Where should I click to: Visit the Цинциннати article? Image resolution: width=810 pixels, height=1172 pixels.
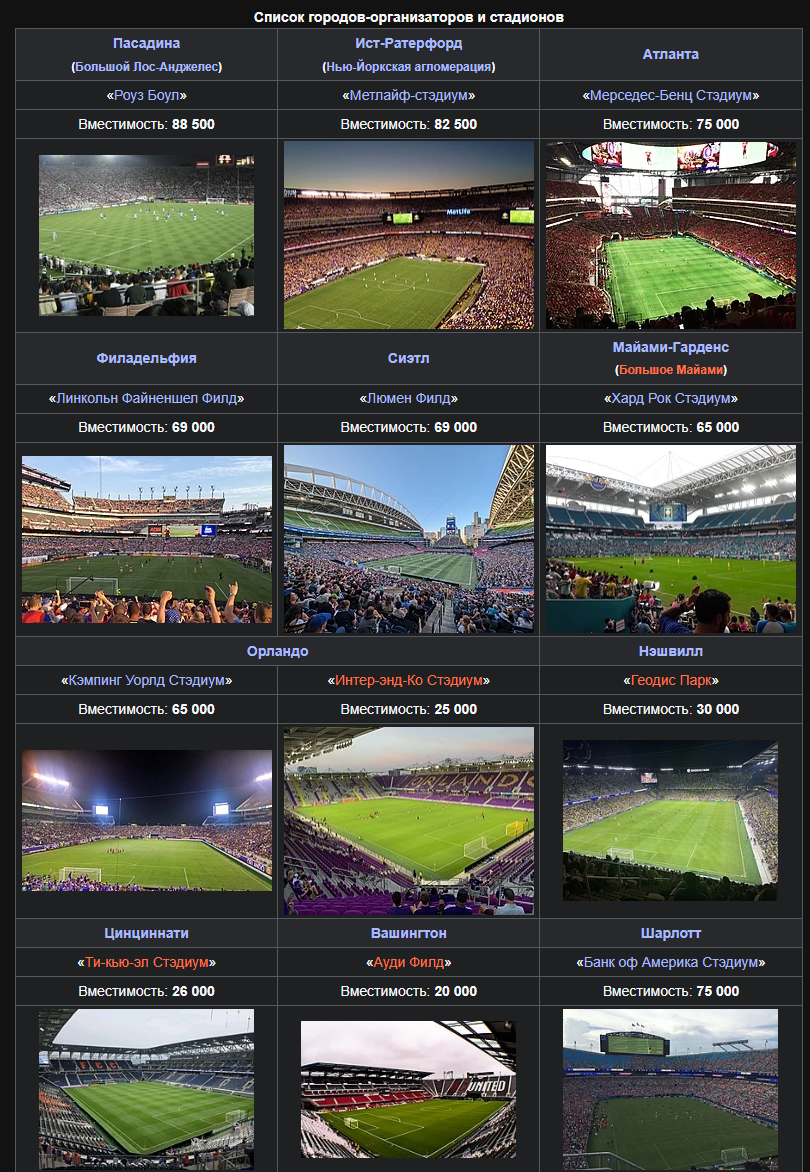click(x=146, y=933)
